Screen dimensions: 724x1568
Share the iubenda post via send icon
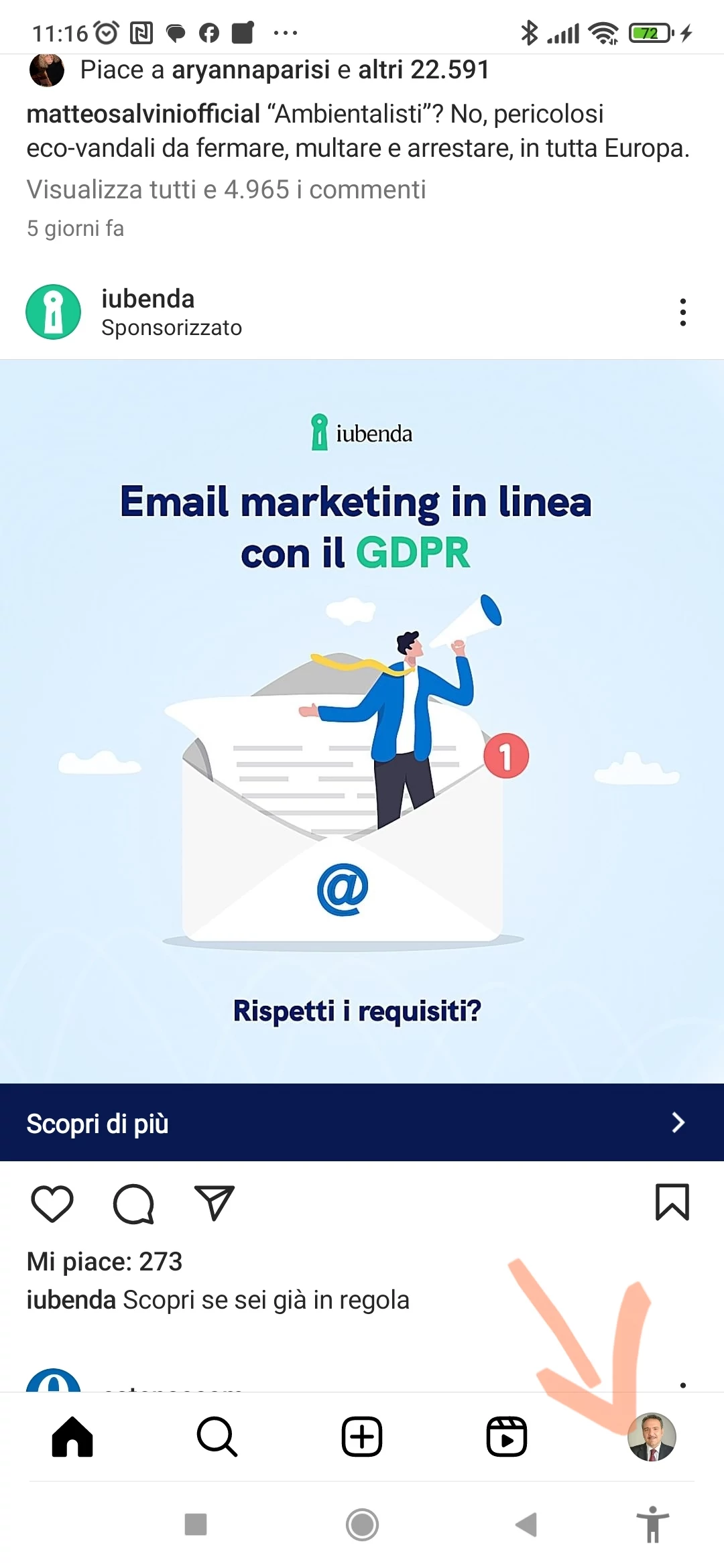coord(215,1203)
